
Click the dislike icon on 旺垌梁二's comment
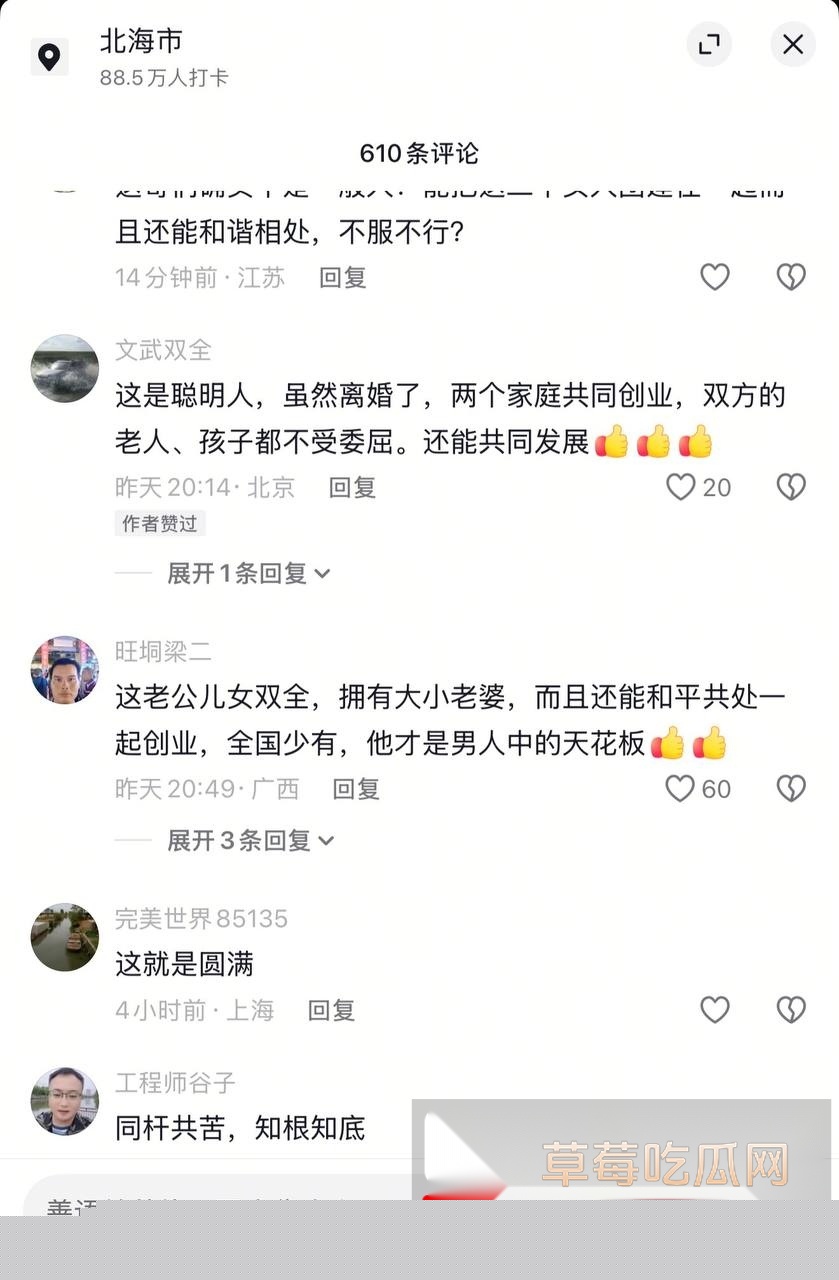pyautogui.click(x=790, y=789)
